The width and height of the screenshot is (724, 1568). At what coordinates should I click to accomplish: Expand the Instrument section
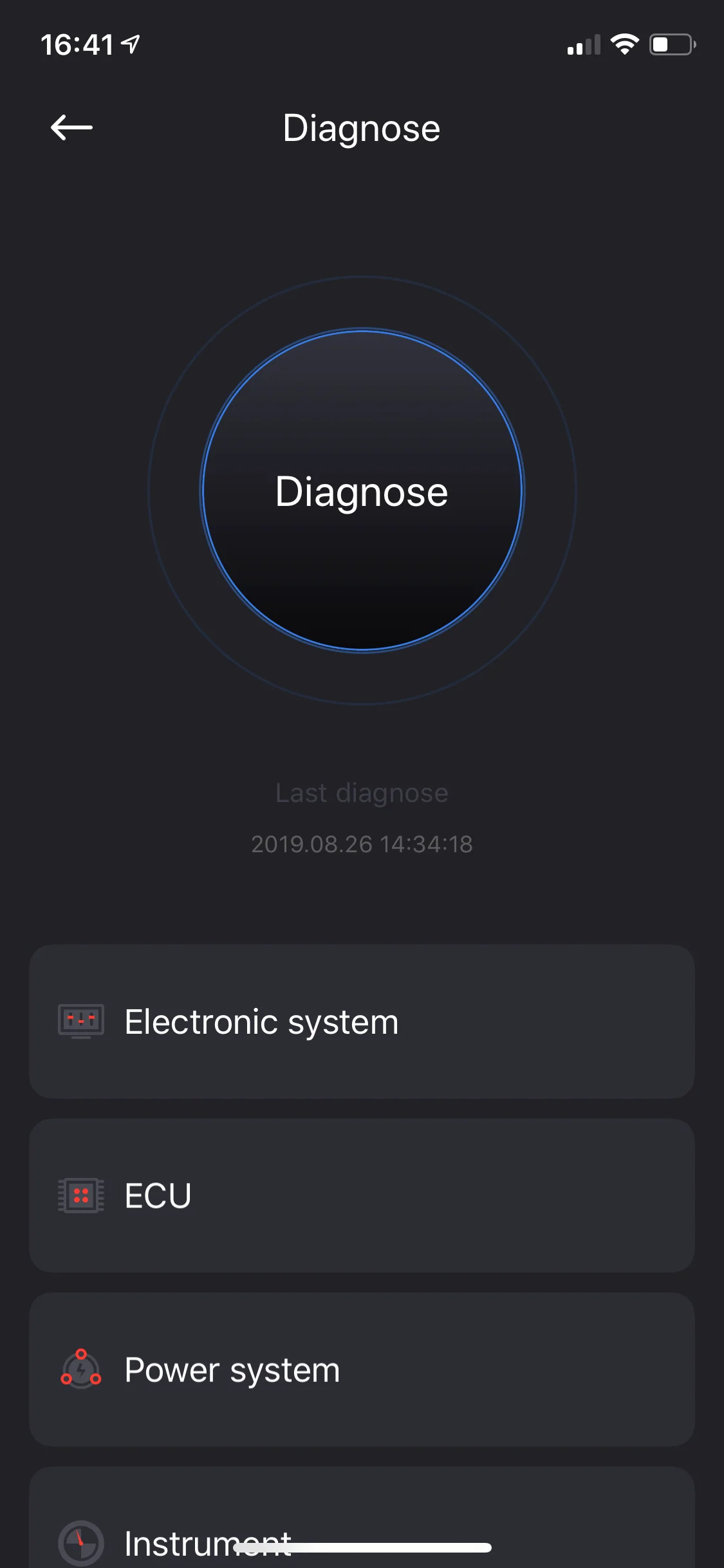pyautogui.click(x=362, y=1537)
